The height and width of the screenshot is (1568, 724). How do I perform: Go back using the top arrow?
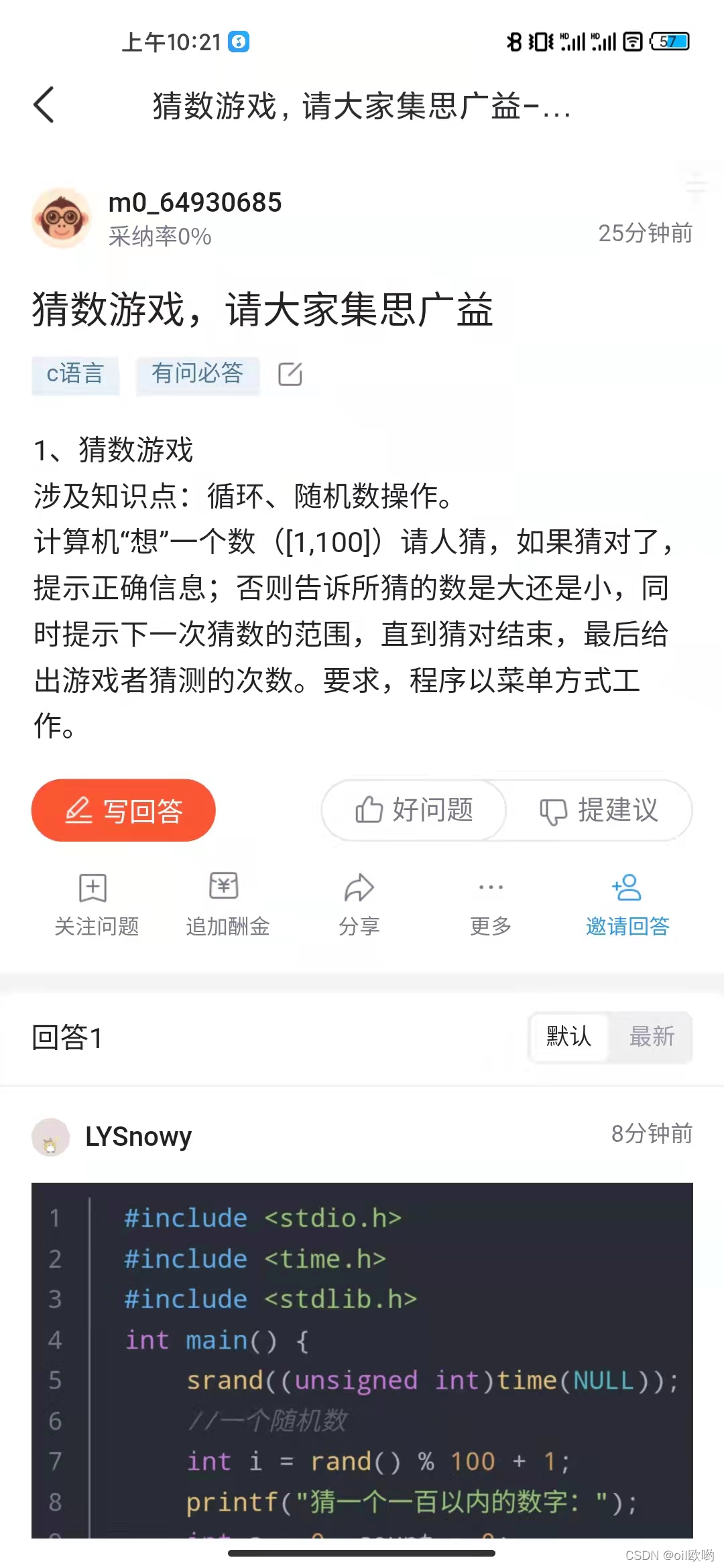pyautogui.click(x=44, y=105)
